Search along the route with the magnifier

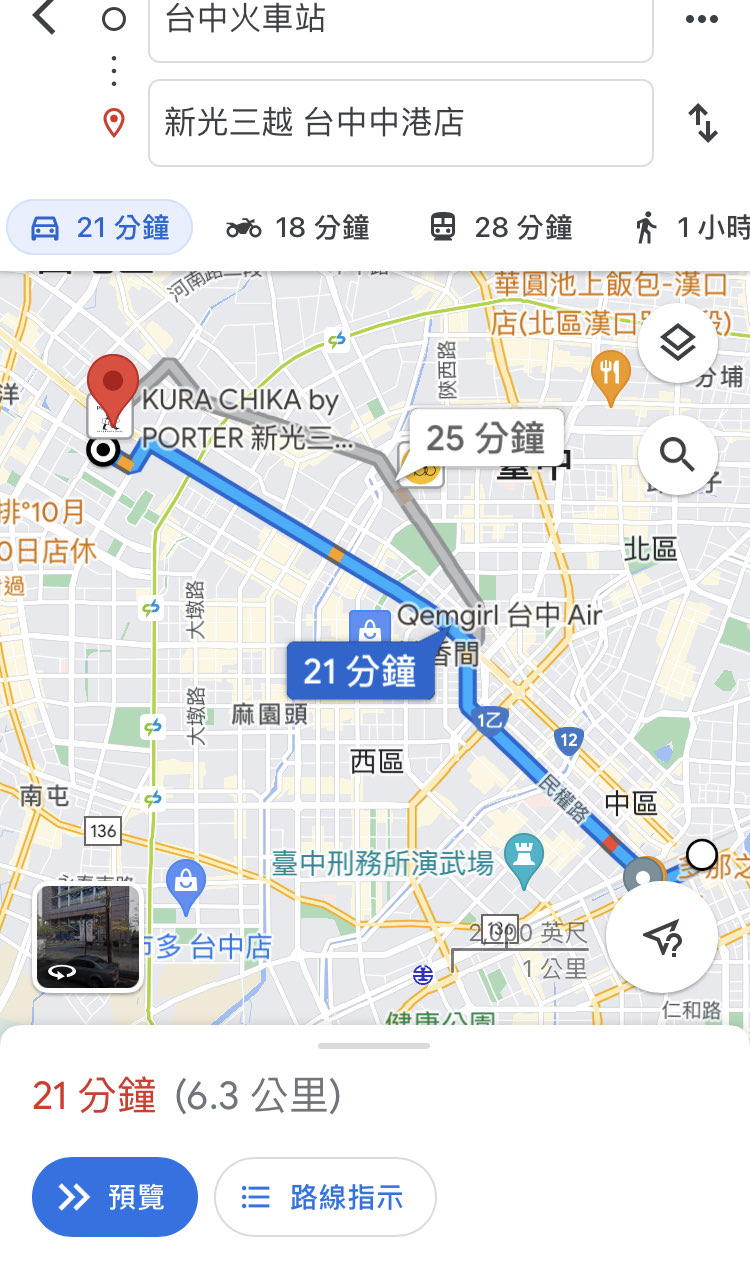[677, 455]
